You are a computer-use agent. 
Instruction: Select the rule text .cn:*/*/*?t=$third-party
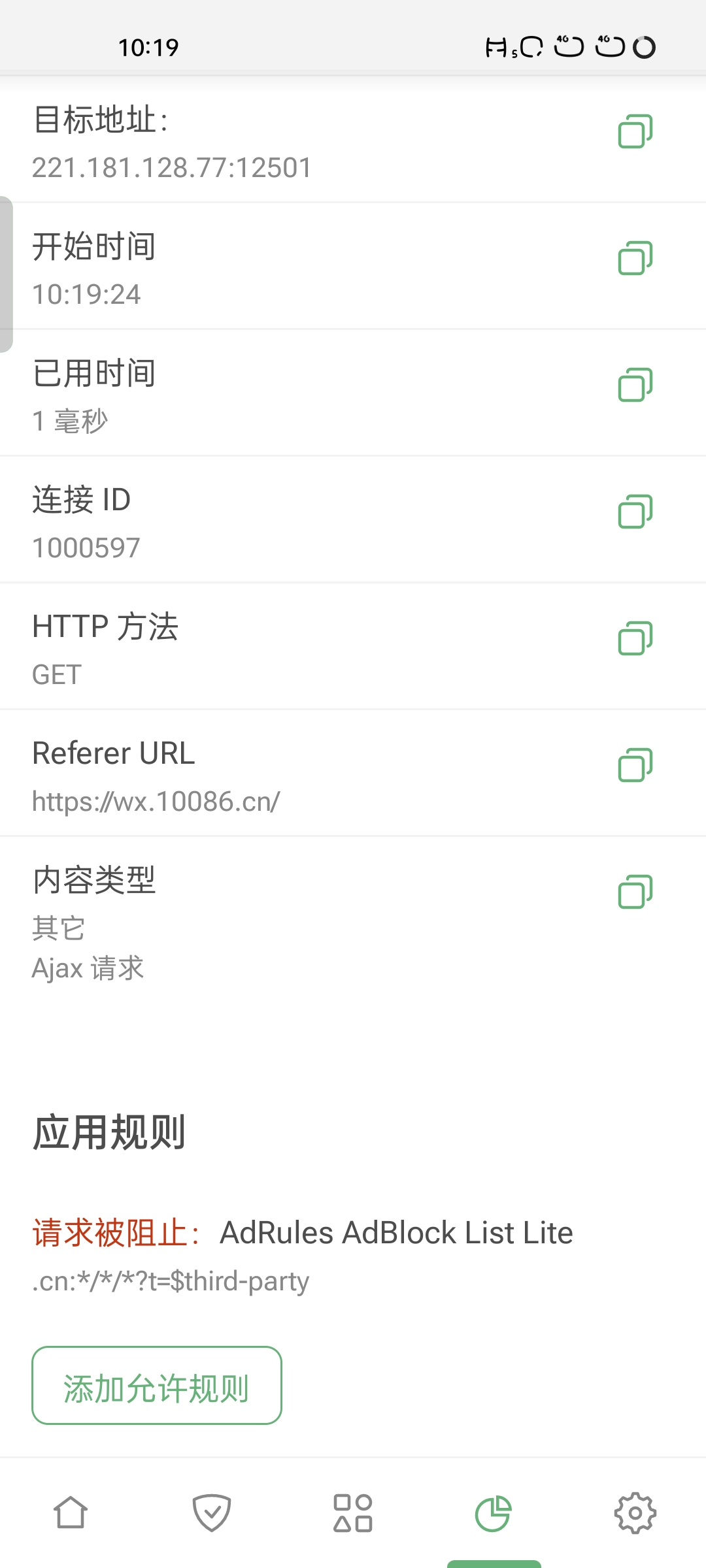click(x=170, y=1281)
